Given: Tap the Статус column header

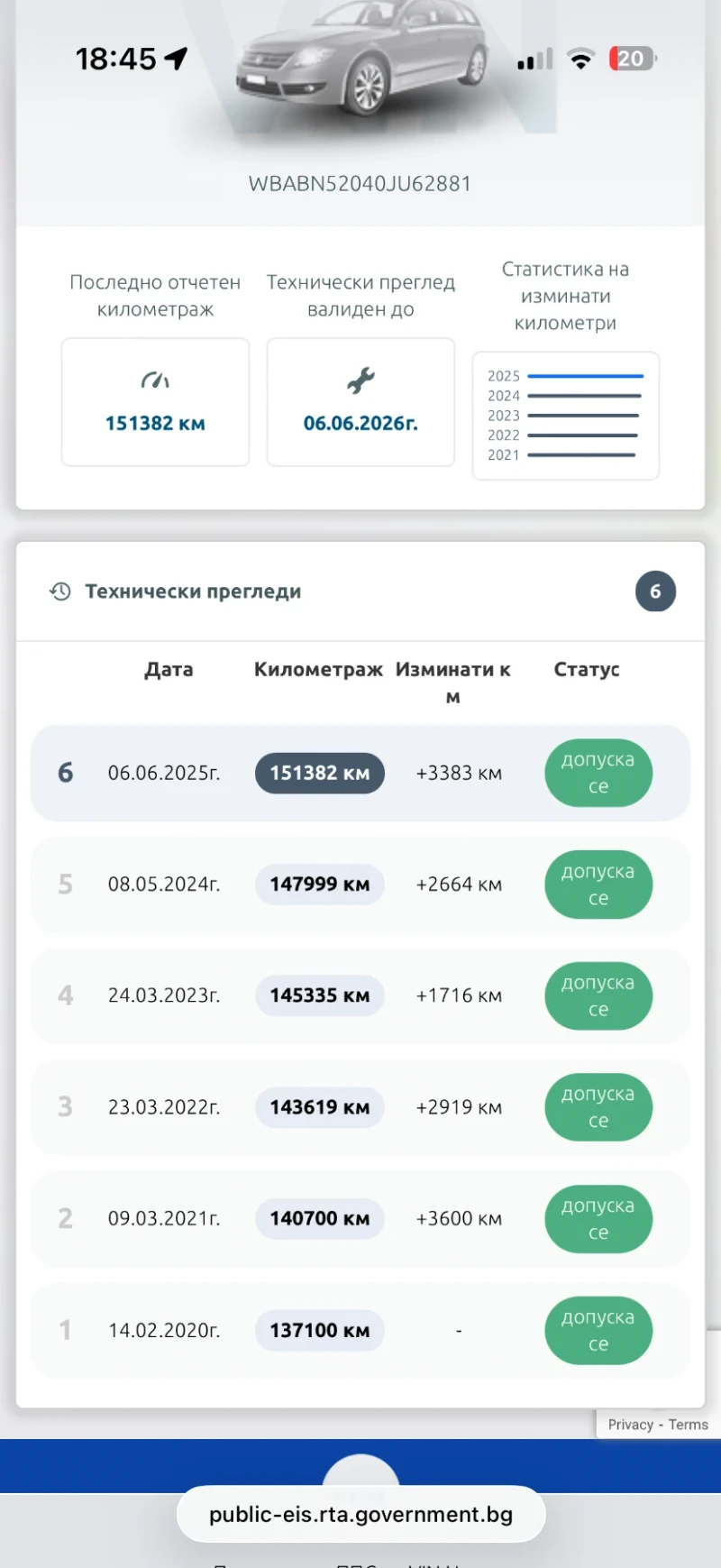Looking at the screenshot, I should pyautogui.click(x=586, y=670).
